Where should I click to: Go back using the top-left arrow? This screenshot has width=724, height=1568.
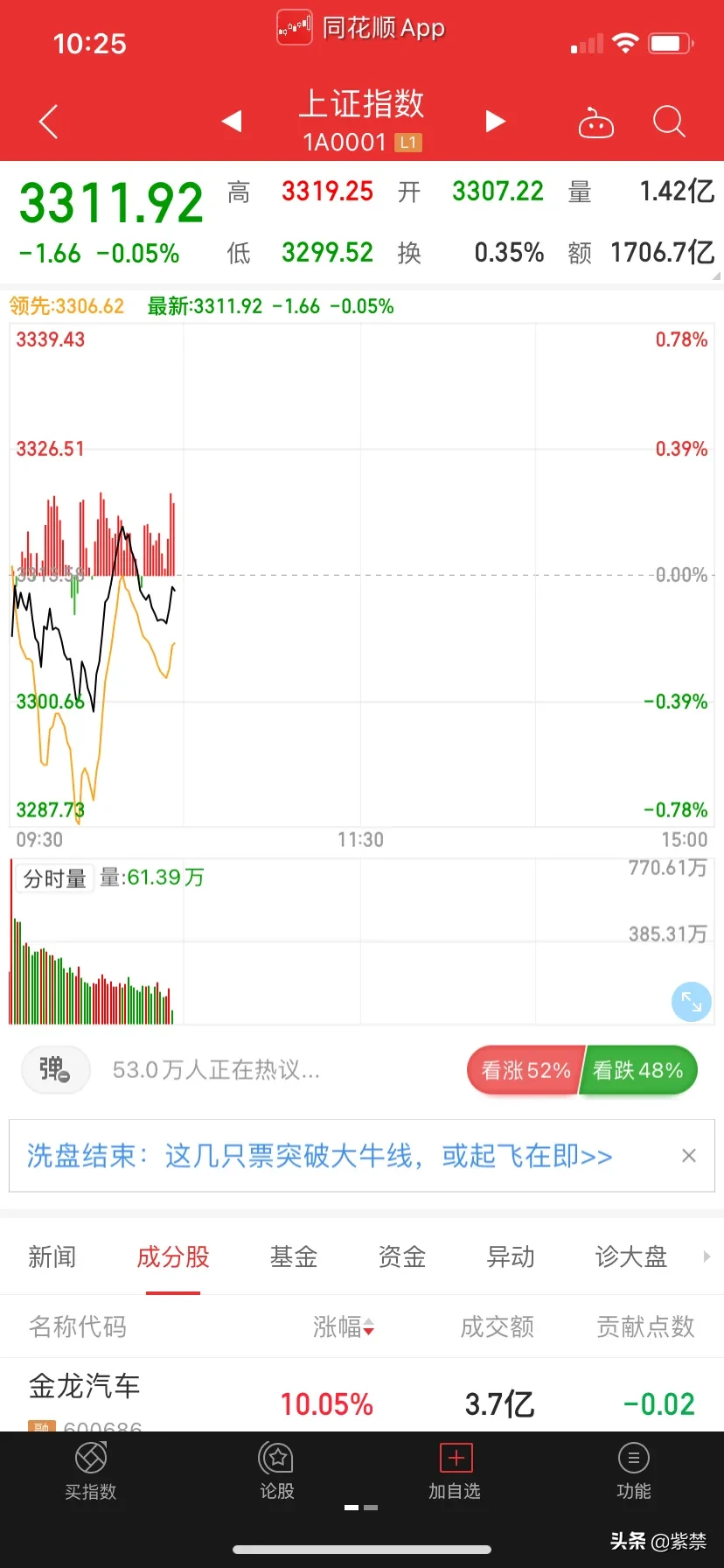pyautogui.click(x=49, y=122)
